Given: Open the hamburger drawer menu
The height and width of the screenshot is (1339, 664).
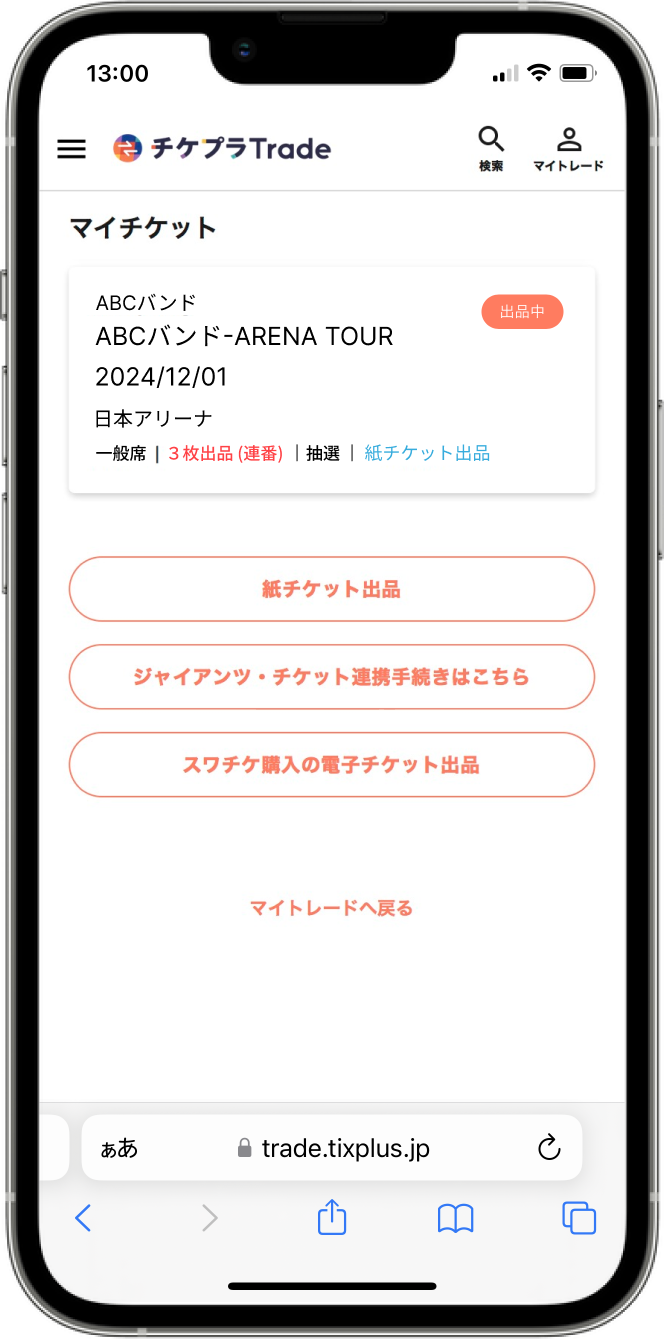Looking at the screenshot, I should [72, 149].
